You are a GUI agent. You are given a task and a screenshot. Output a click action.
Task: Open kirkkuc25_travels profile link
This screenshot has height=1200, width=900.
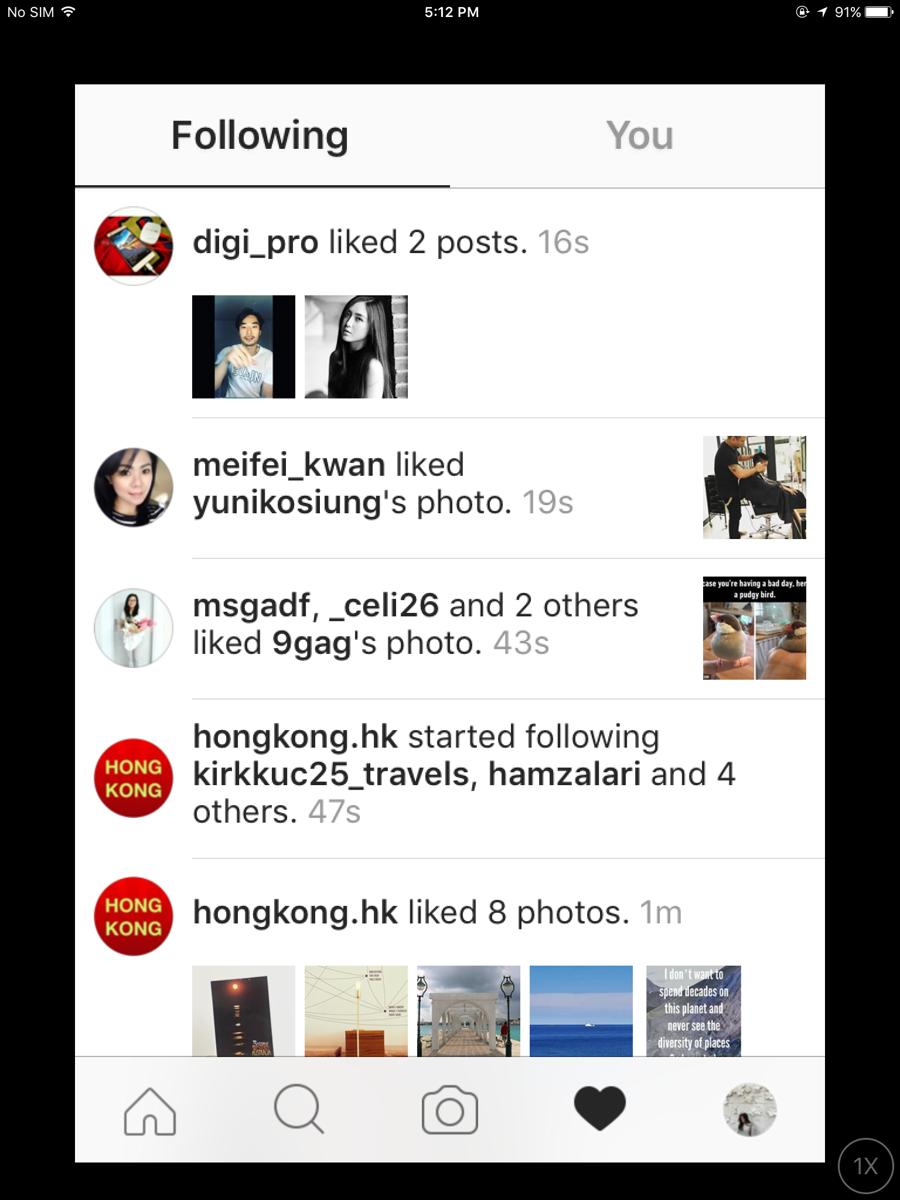point(330,775)
